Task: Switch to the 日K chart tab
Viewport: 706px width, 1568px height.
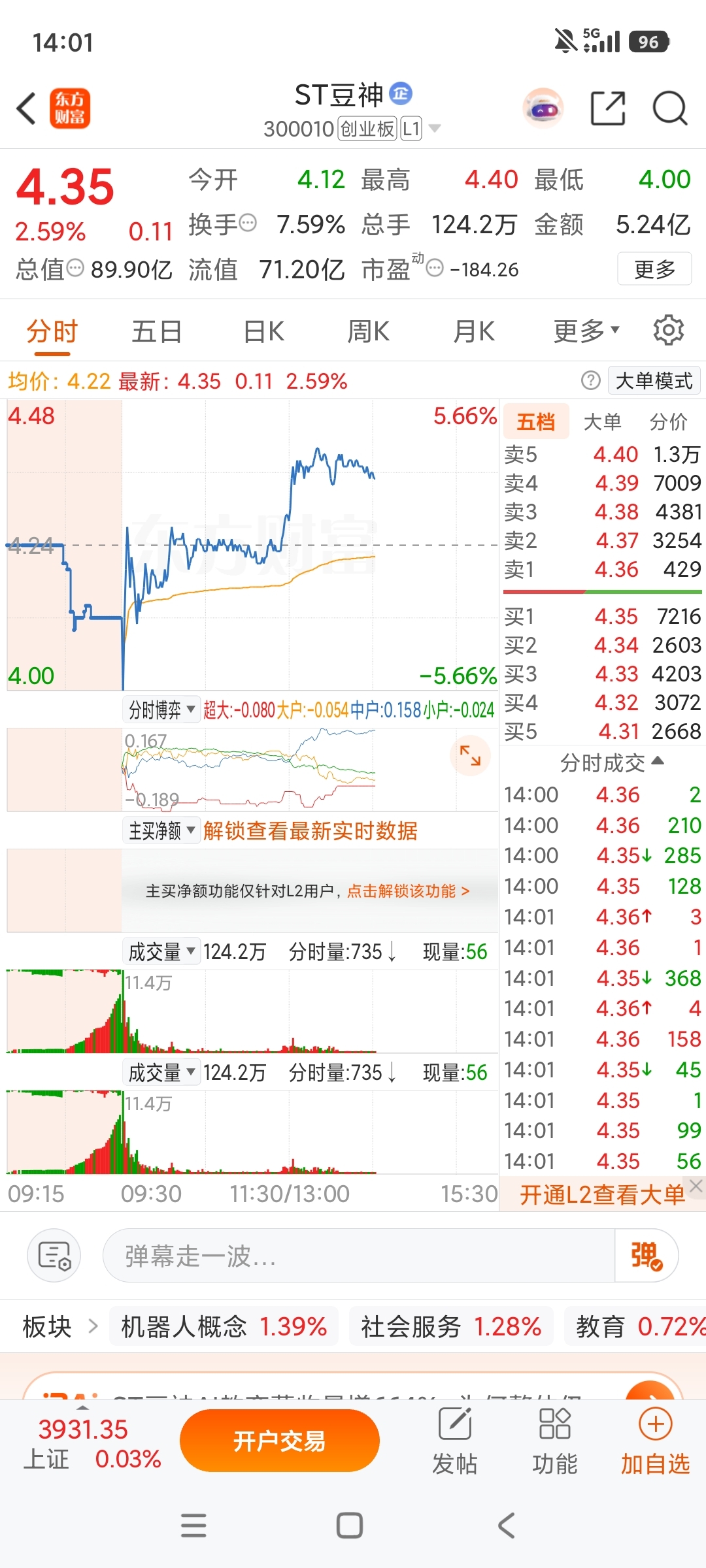Action: pos(263,331)
